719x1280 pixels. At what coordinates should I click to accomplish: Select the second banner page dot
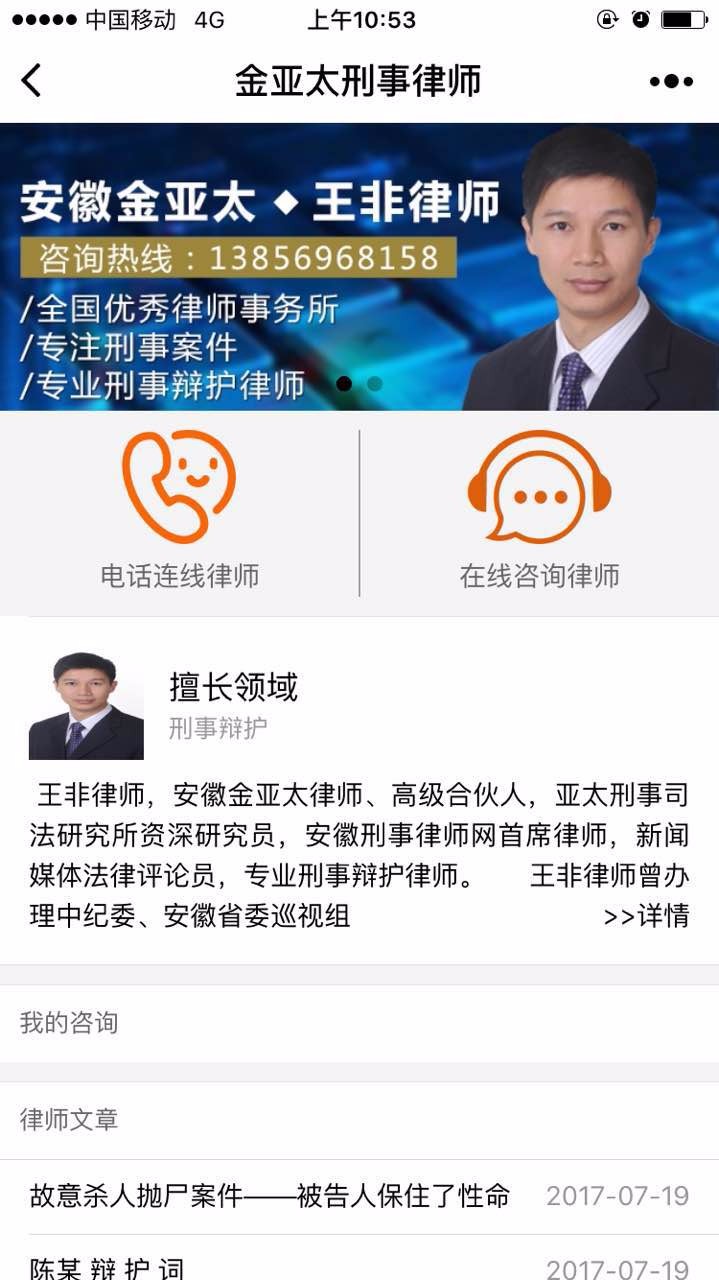pyautogui.click(x=375, y=383)
